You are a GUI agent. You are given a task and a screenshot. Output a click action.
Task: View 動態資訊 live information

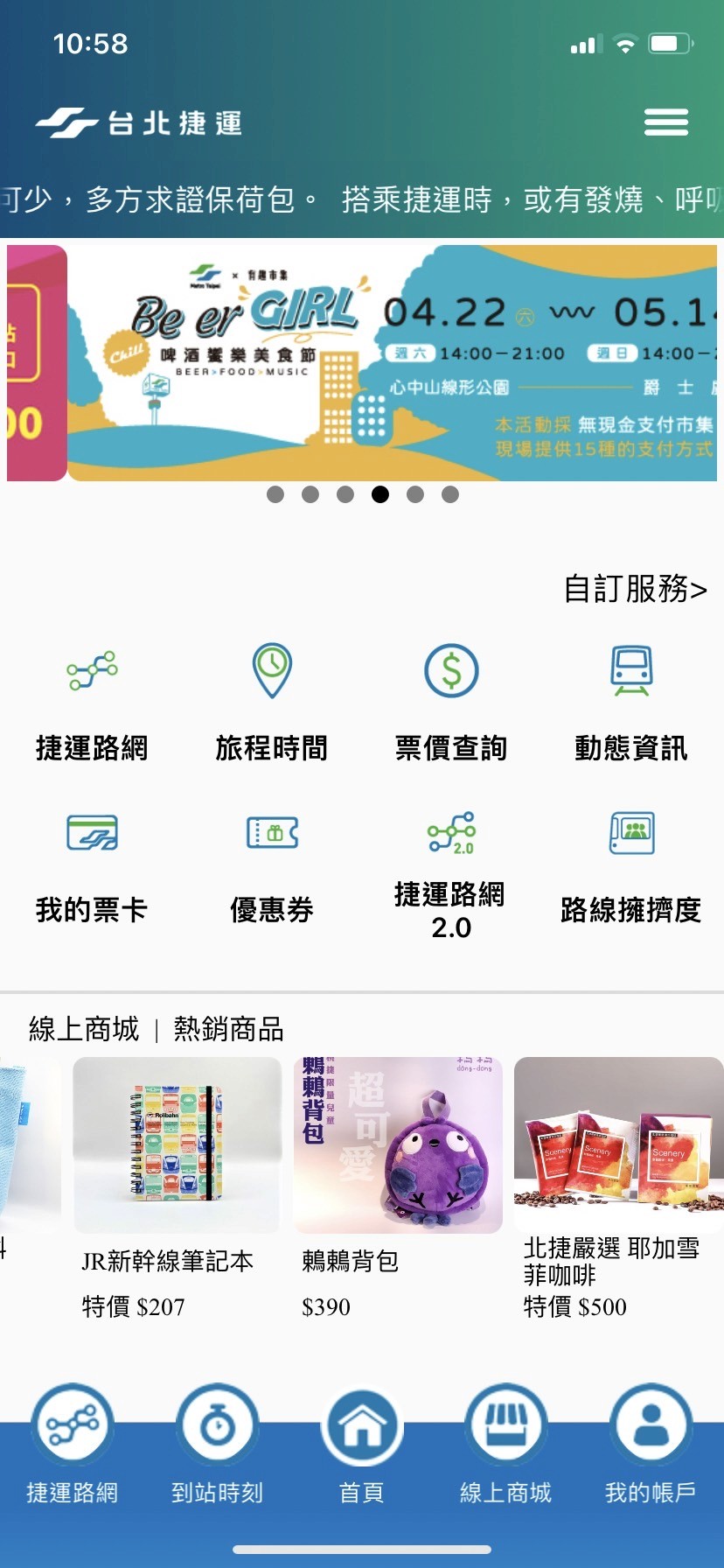630,702
